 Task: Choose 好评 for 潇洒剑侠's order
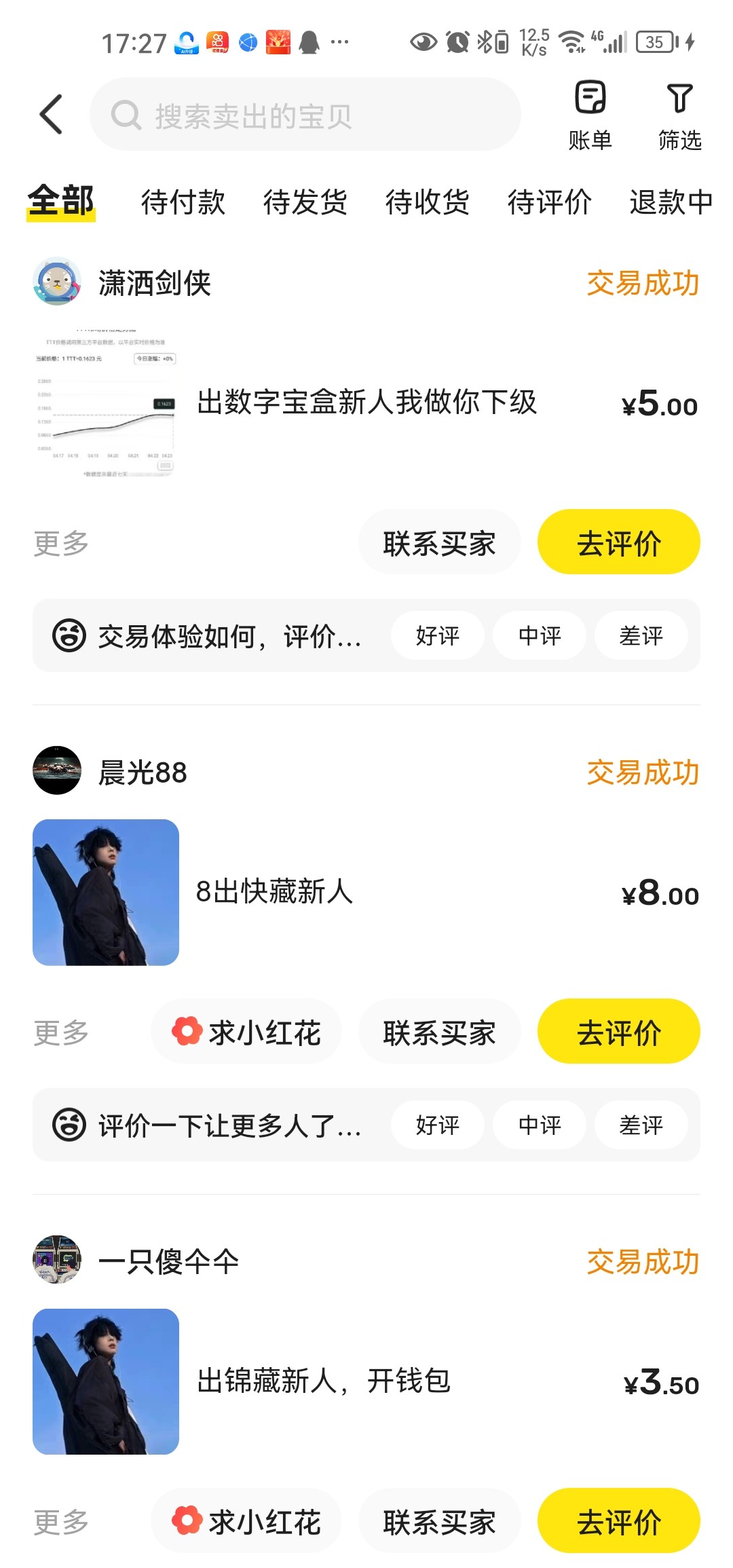point(438,636)
